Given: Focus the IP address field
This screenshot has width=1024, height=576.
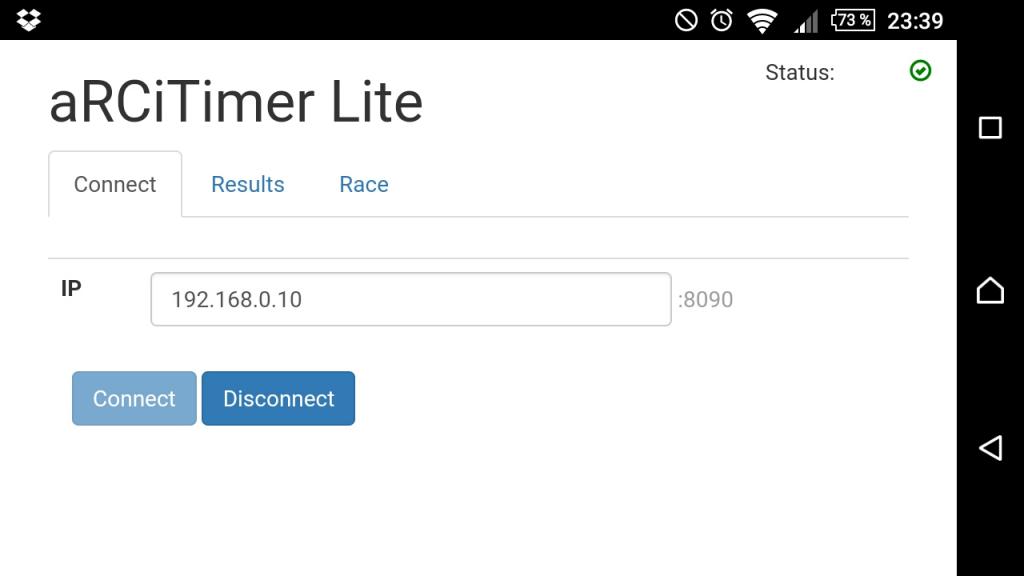Looking at the screenshot, I should [410, 299].
